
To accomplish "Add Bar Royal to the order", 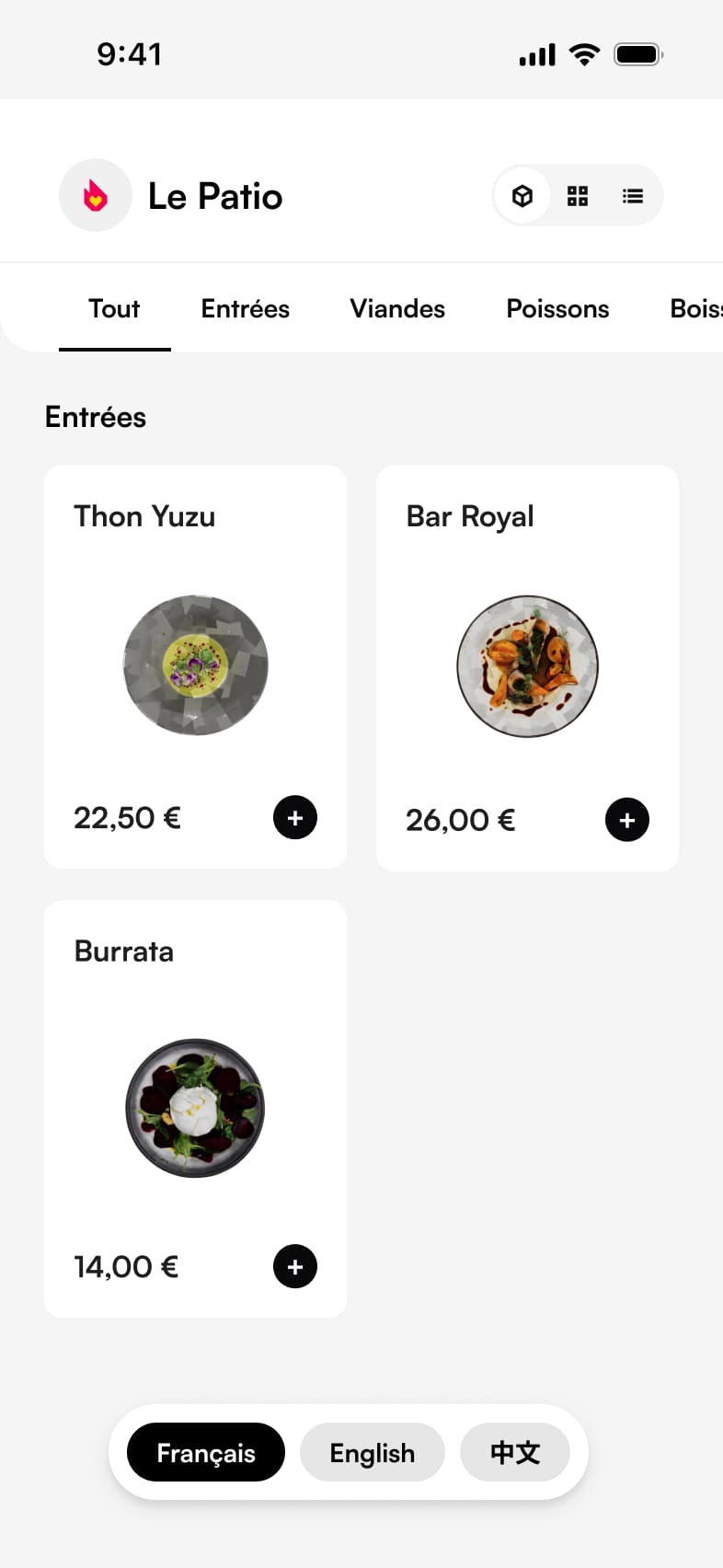I will pos(627,820).
